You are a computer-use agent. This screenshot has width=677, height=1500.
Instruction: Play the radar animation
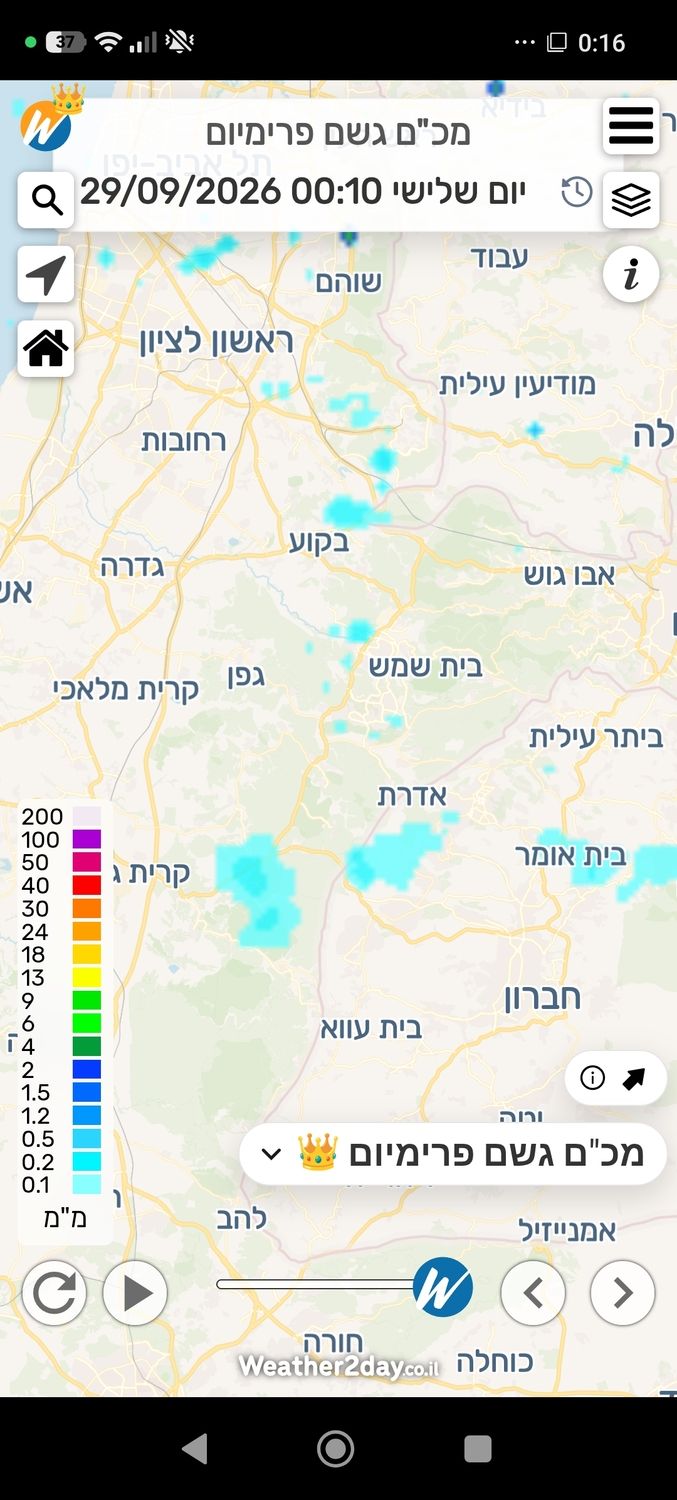tap(135, 1294)
